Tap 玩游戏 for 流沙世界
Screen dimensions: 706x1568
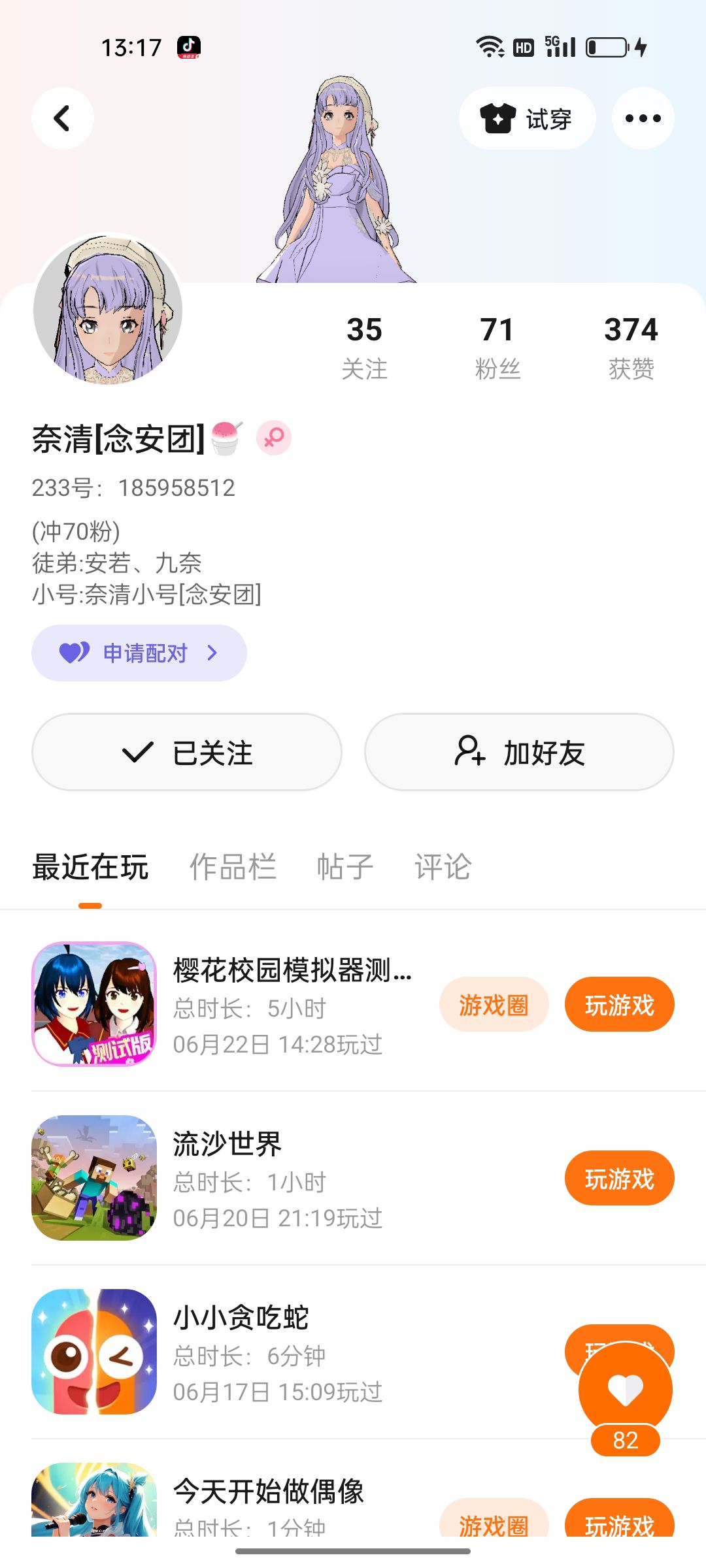[619, 1179]
